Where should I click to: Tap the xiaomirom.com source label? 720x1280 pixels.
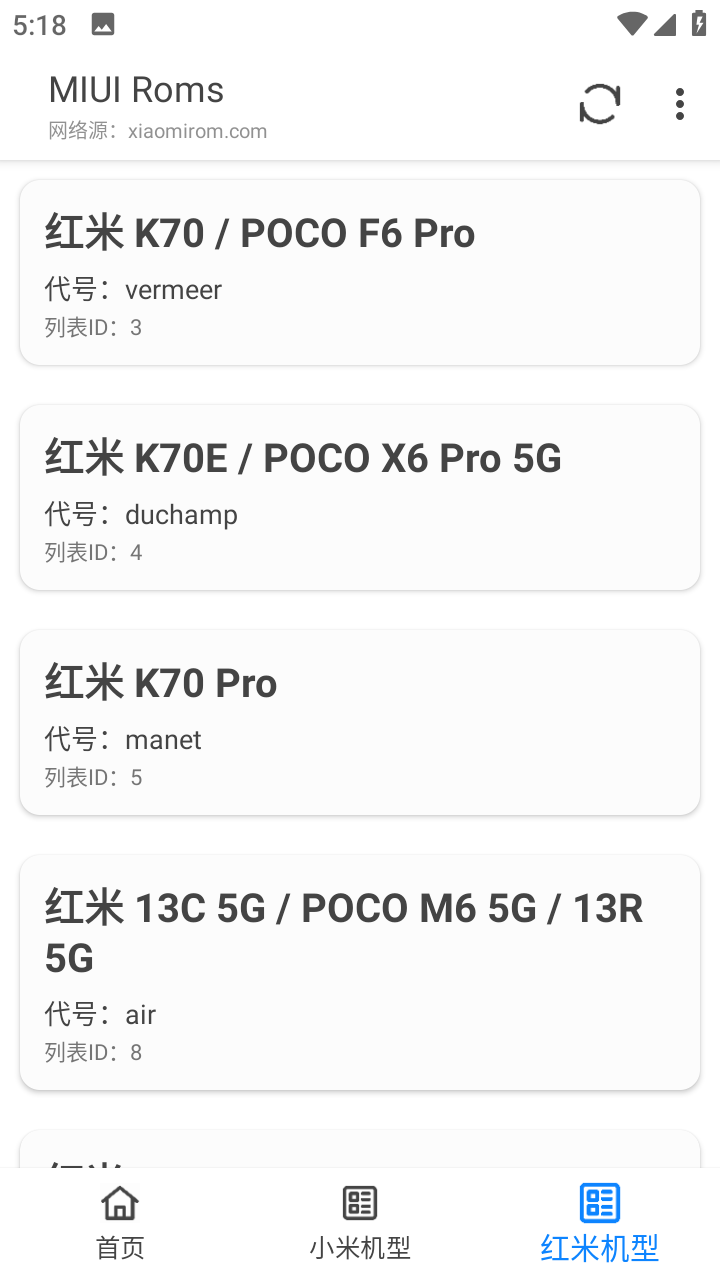157,131
